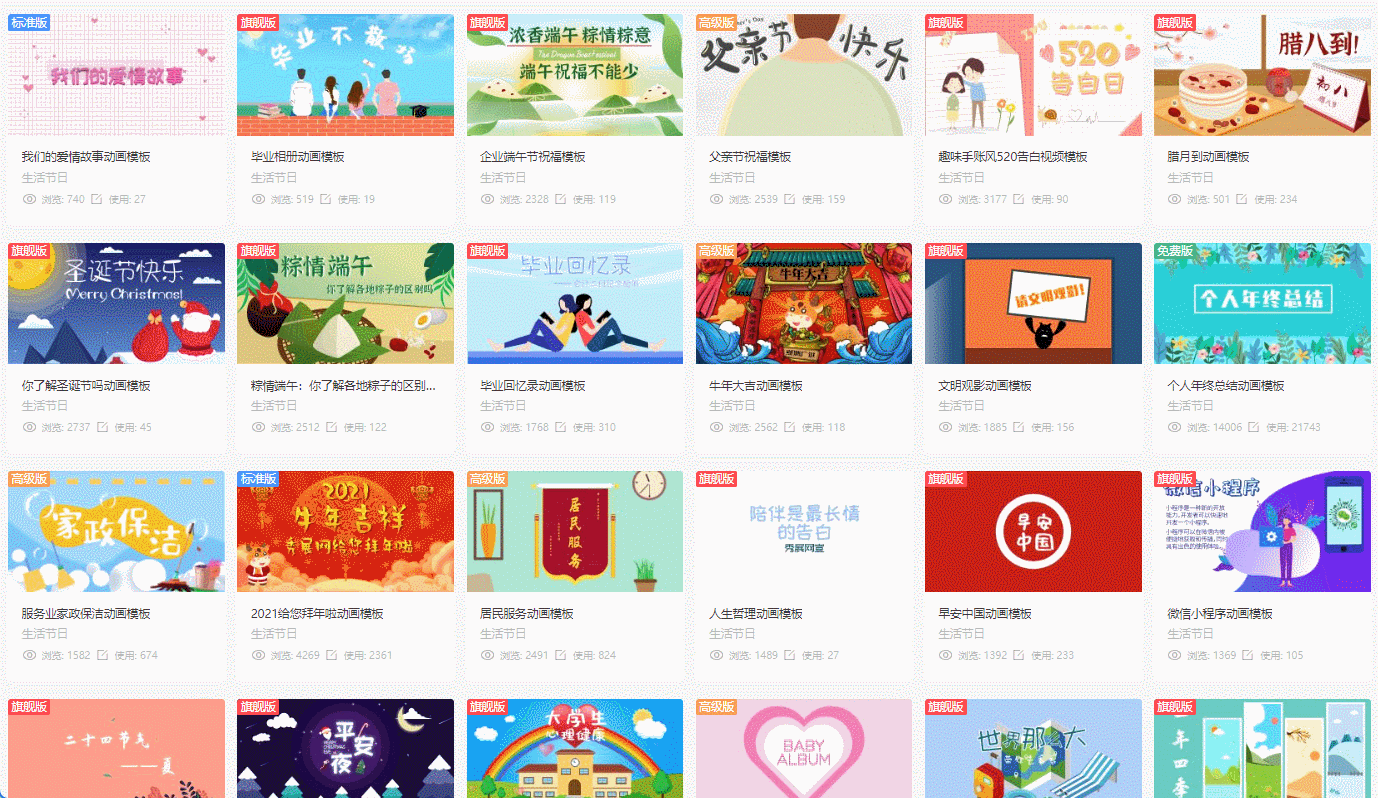Open 微信小程序动画模板 card

pos(1261,532)
